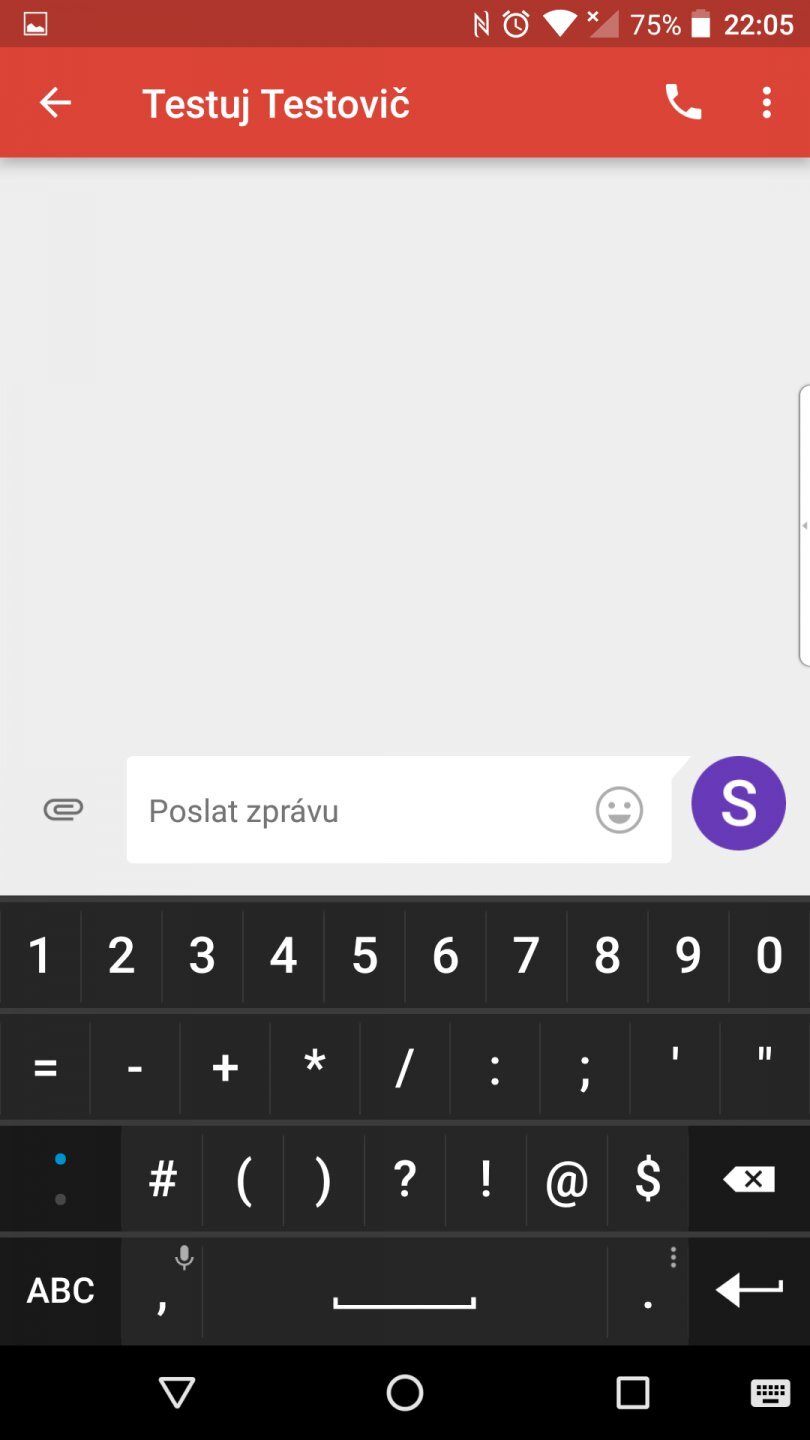
Task: Tap the Recents square navigation button
Action: (x=632, y=1391)
